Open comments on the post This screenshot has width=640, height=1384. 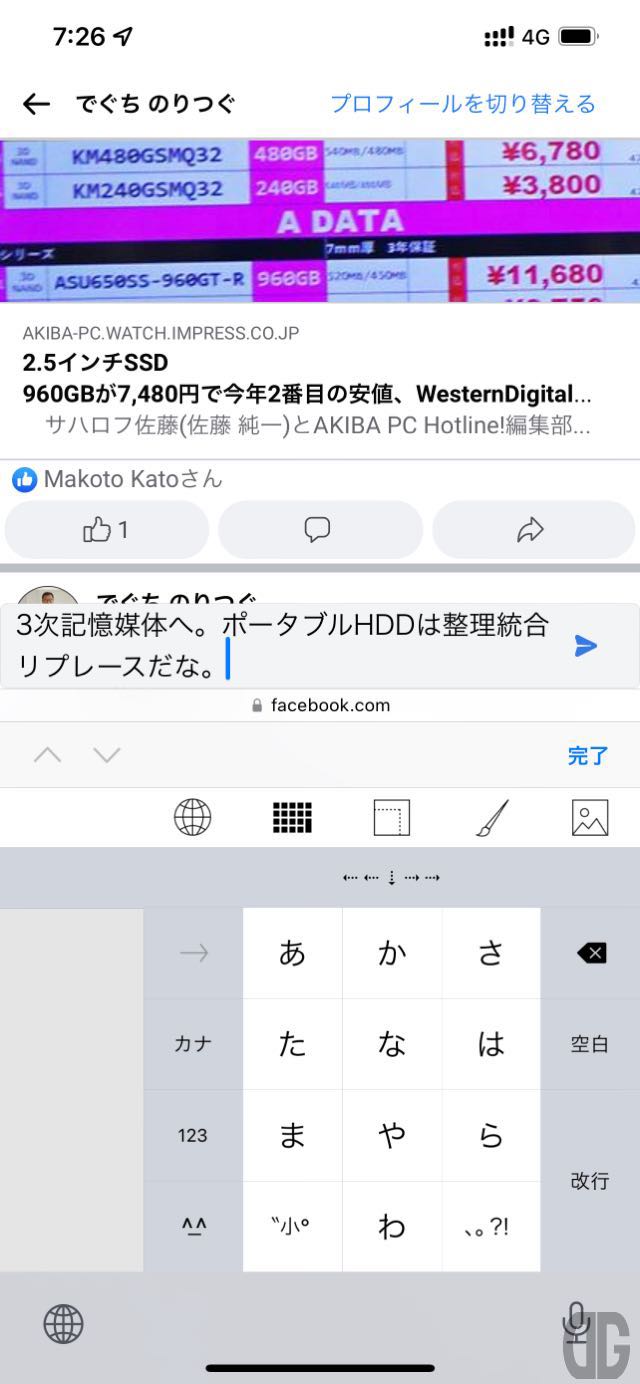click(x=319, y=530)
